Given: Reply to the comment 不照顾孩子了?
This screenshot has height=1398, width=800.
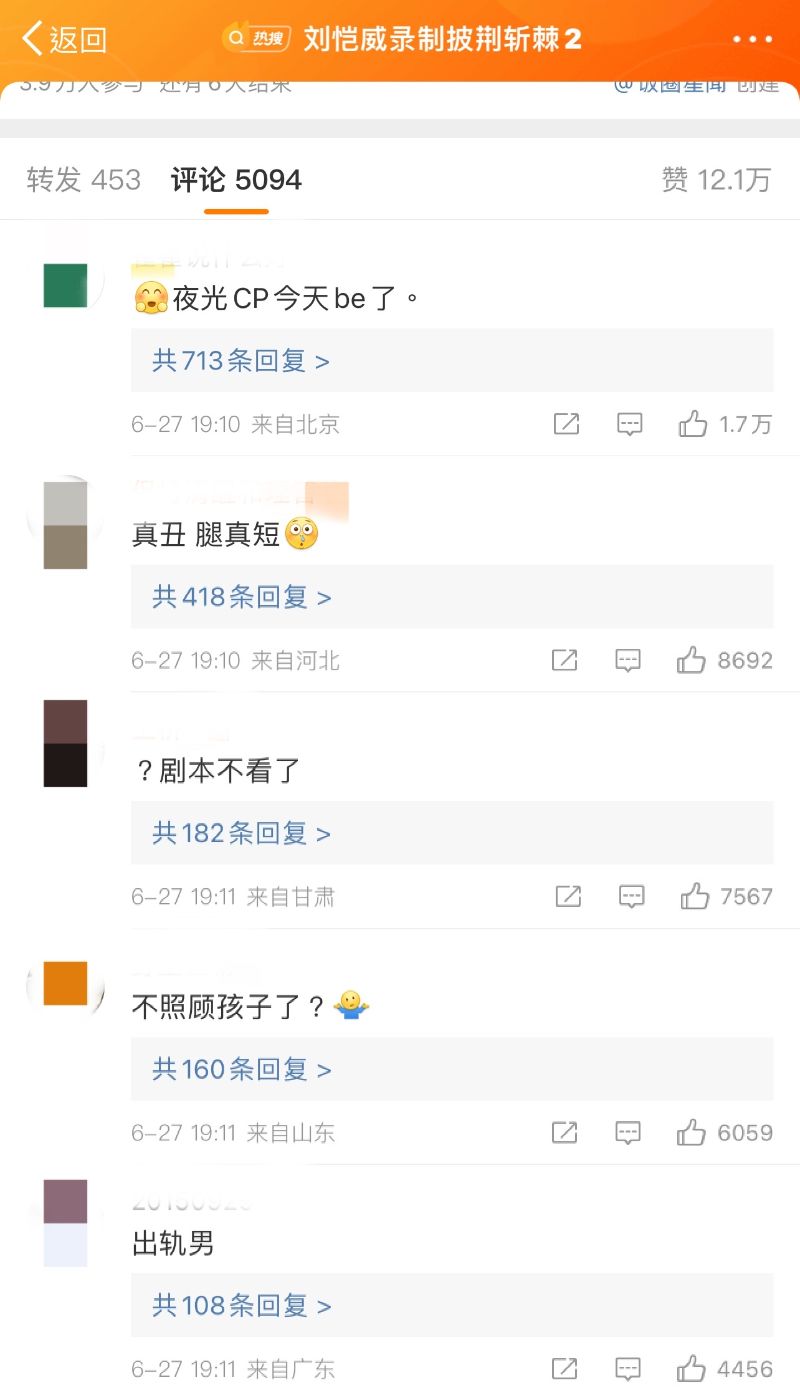Looking at the screenshot, I should (628, 1132).
